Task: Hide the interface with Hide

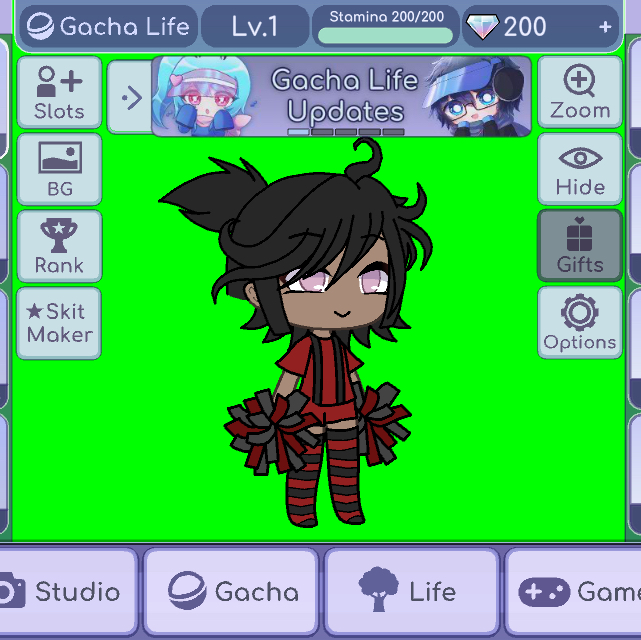Action: coord(580,170)
